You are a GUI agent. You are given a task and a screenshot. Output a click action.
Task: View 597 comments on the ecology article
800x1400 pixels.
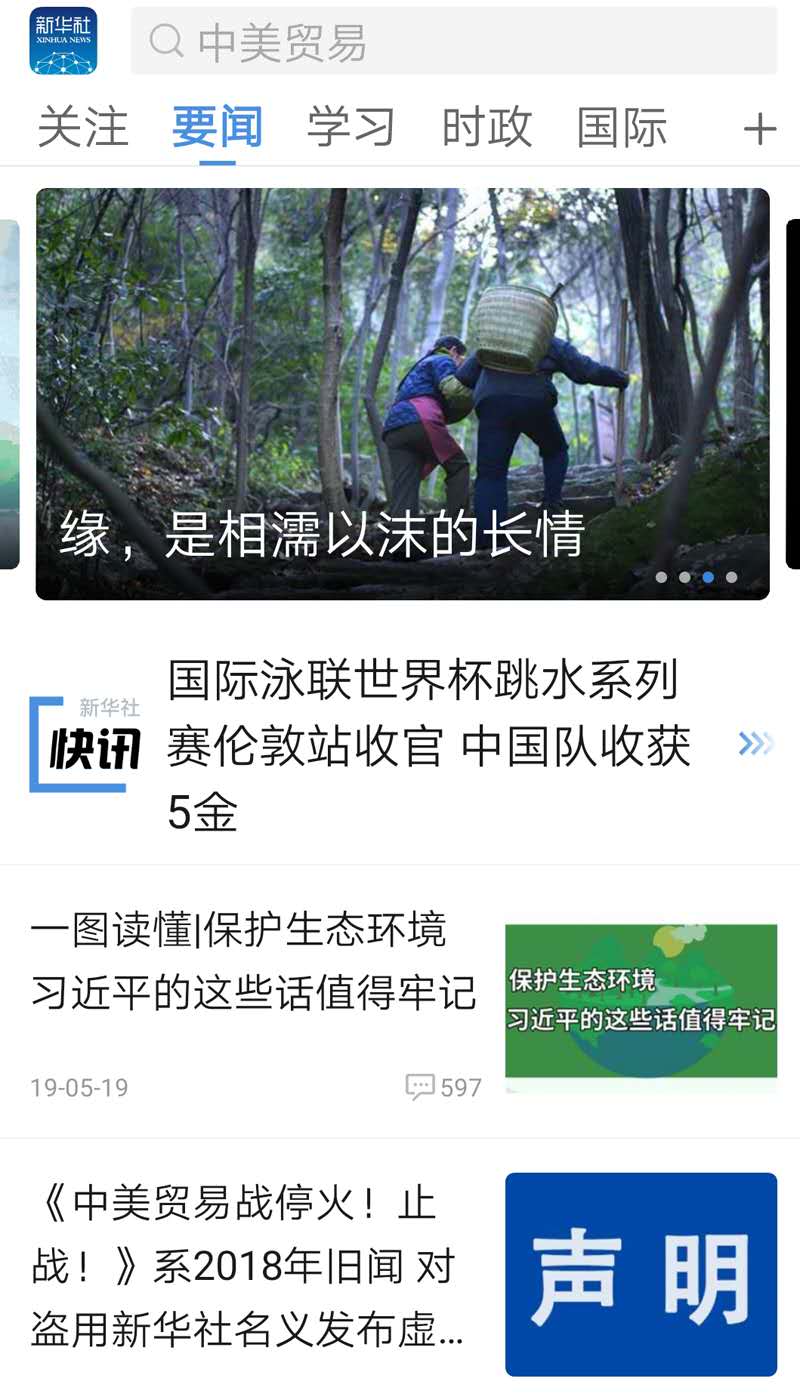pos(444,1087)
